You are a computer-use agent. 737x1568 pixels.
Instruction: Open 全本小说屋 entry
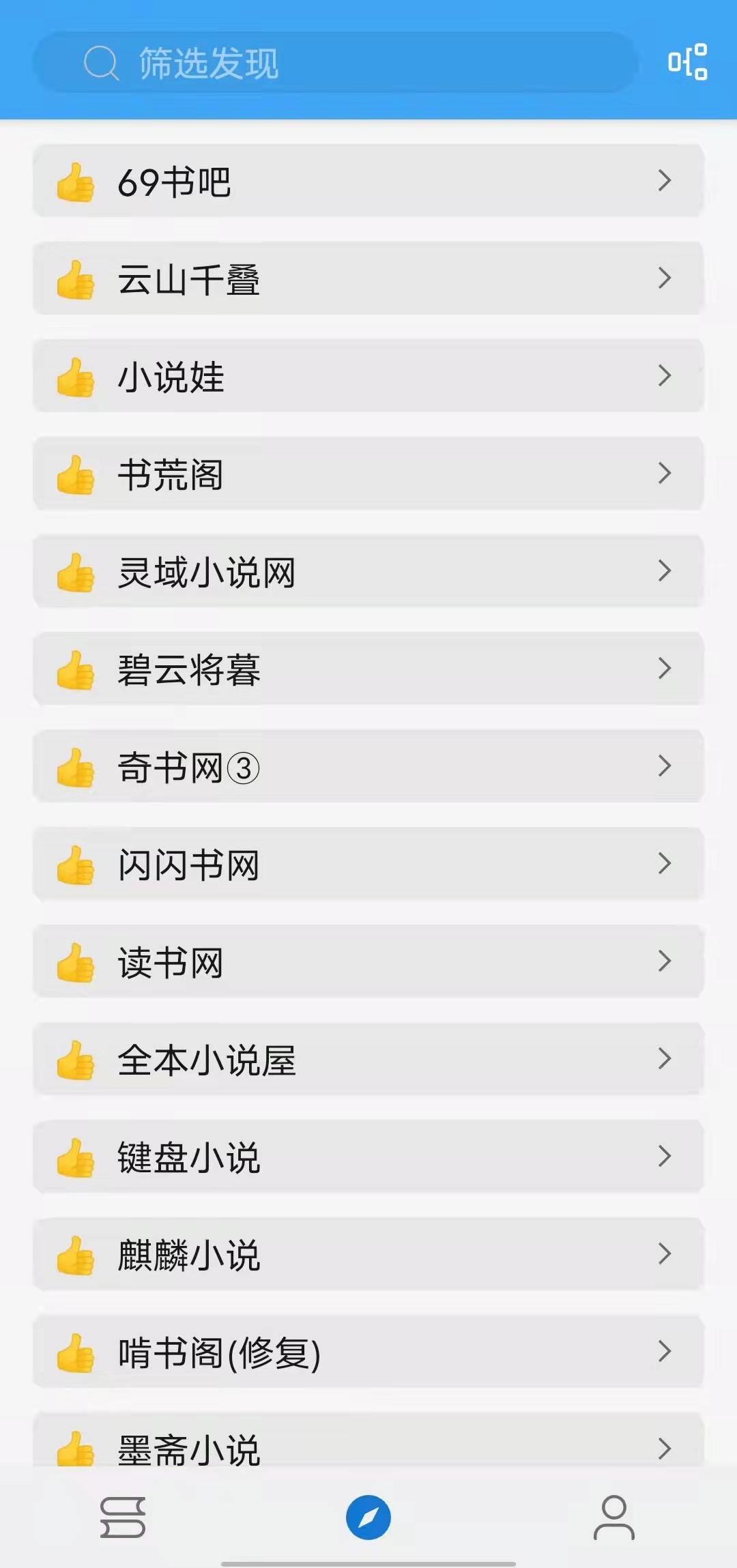pyautogui.click(x=369, y=1060)
